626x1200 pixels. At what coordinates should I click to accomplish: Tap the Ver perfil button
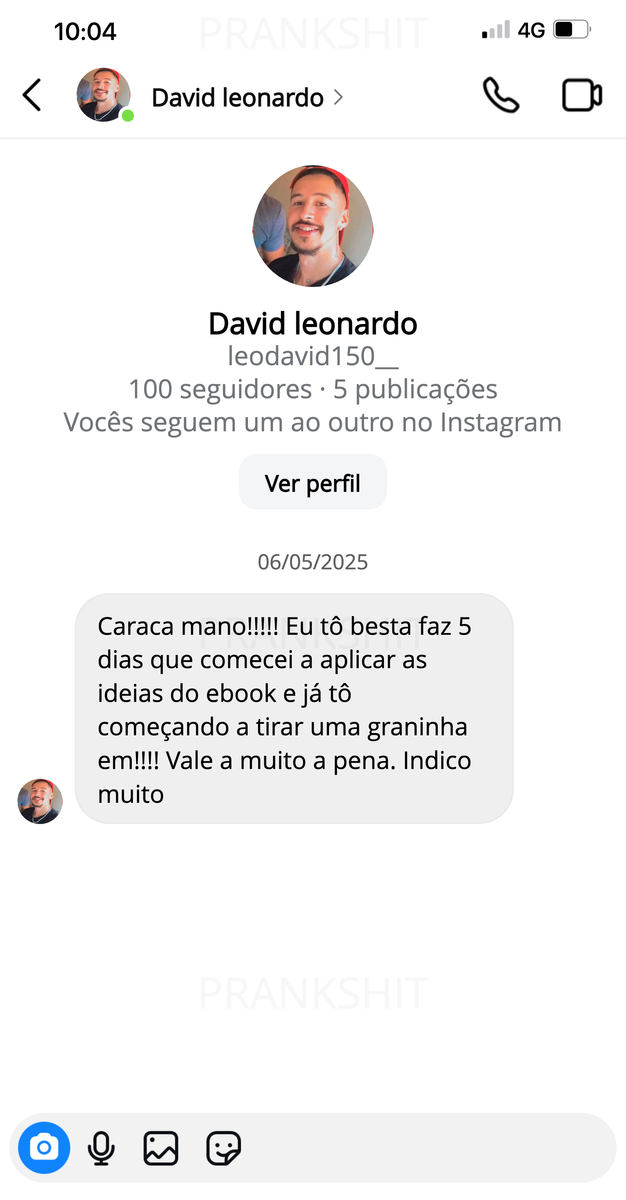pos(312,484)
